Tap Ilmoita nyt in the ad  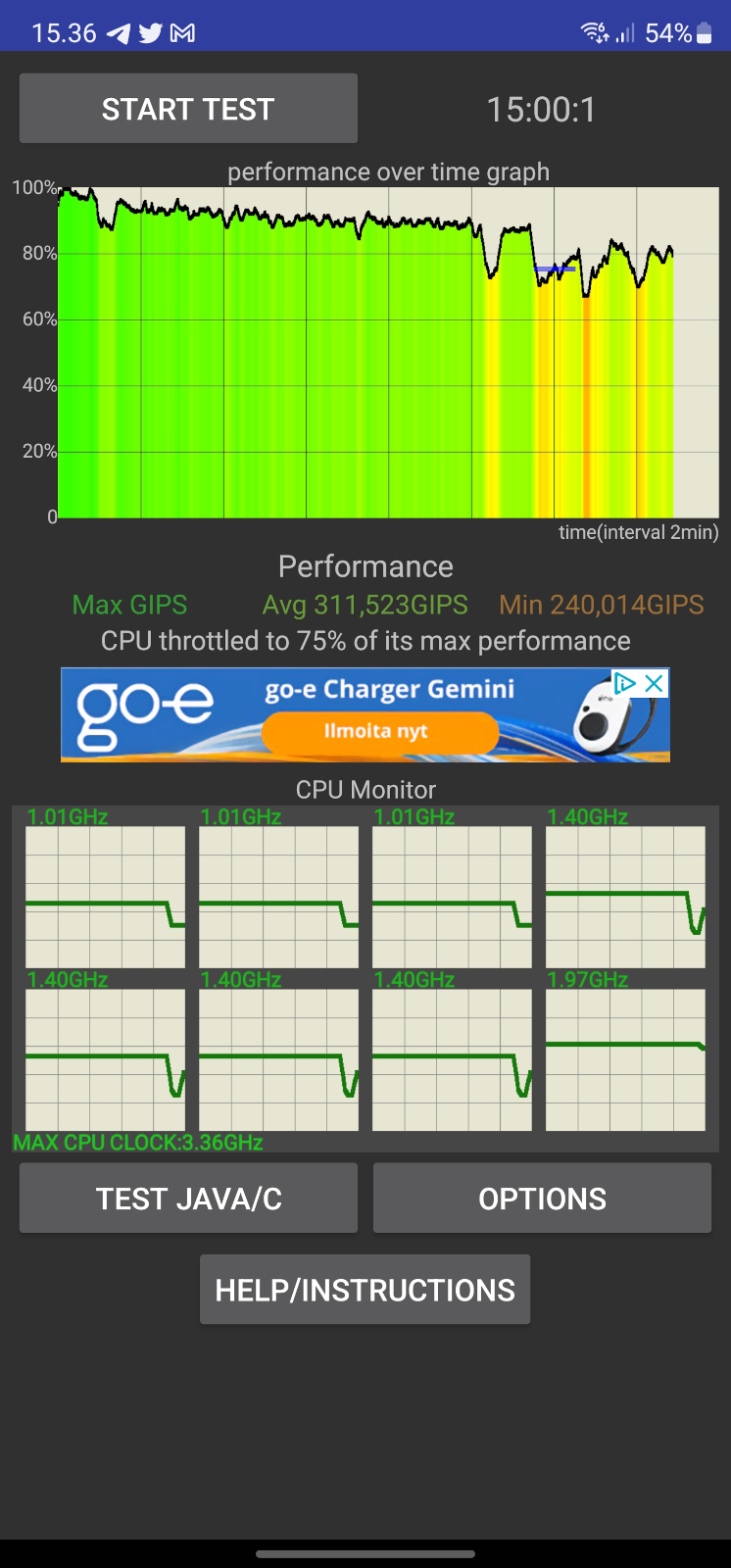point(379,732)
